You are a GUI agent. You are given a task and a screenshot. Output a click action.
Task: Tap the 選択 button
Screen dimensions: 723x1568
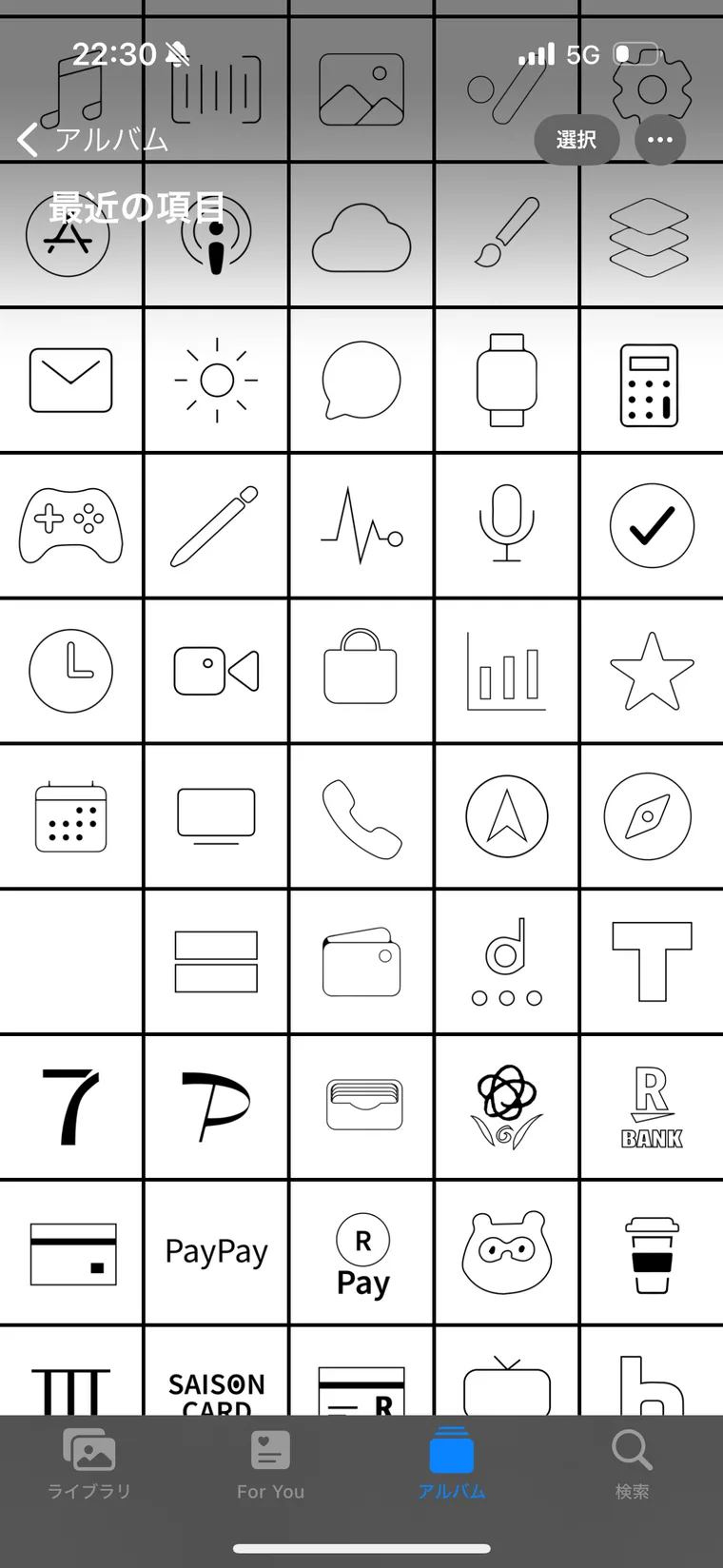coord(576,140)
